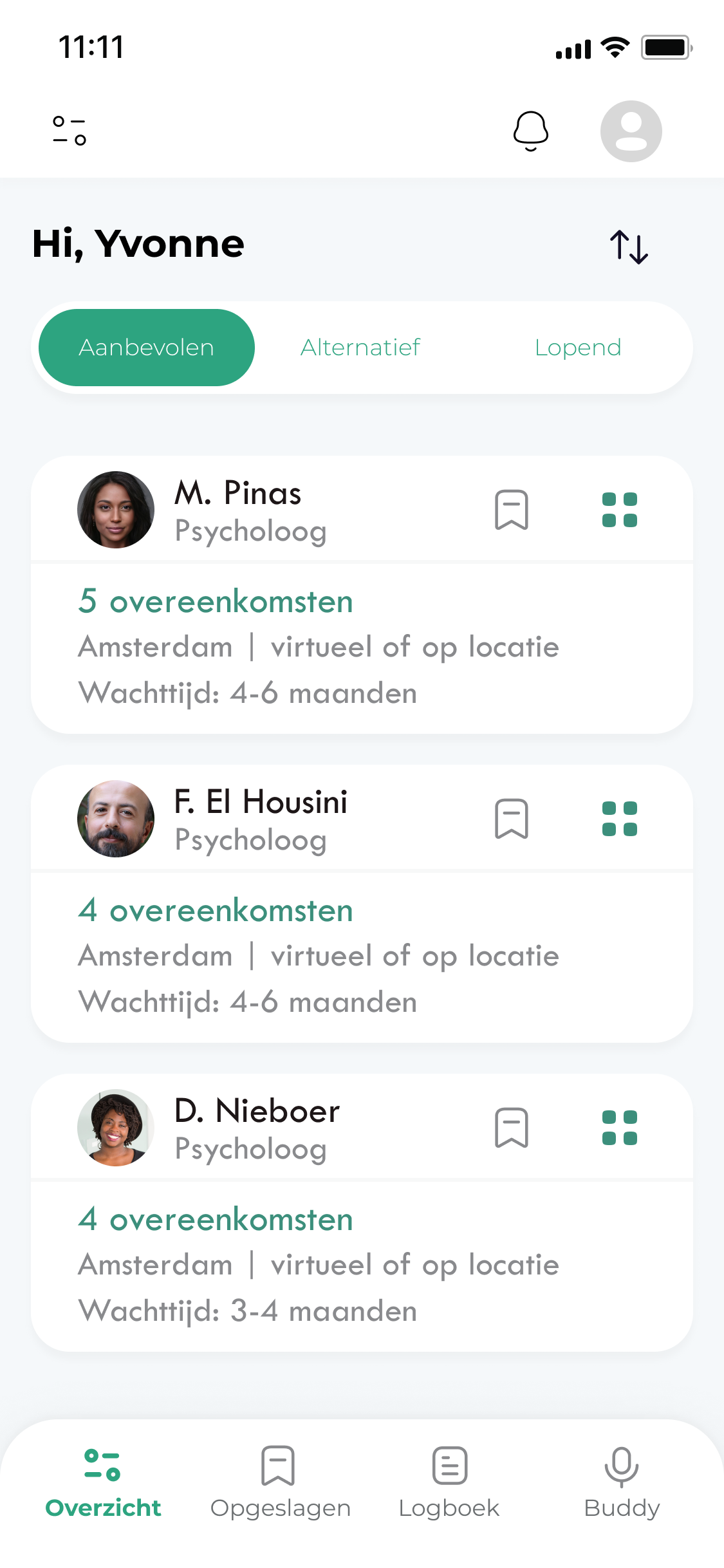Tap the grid icon for F. El Housini

pos(620,819)
